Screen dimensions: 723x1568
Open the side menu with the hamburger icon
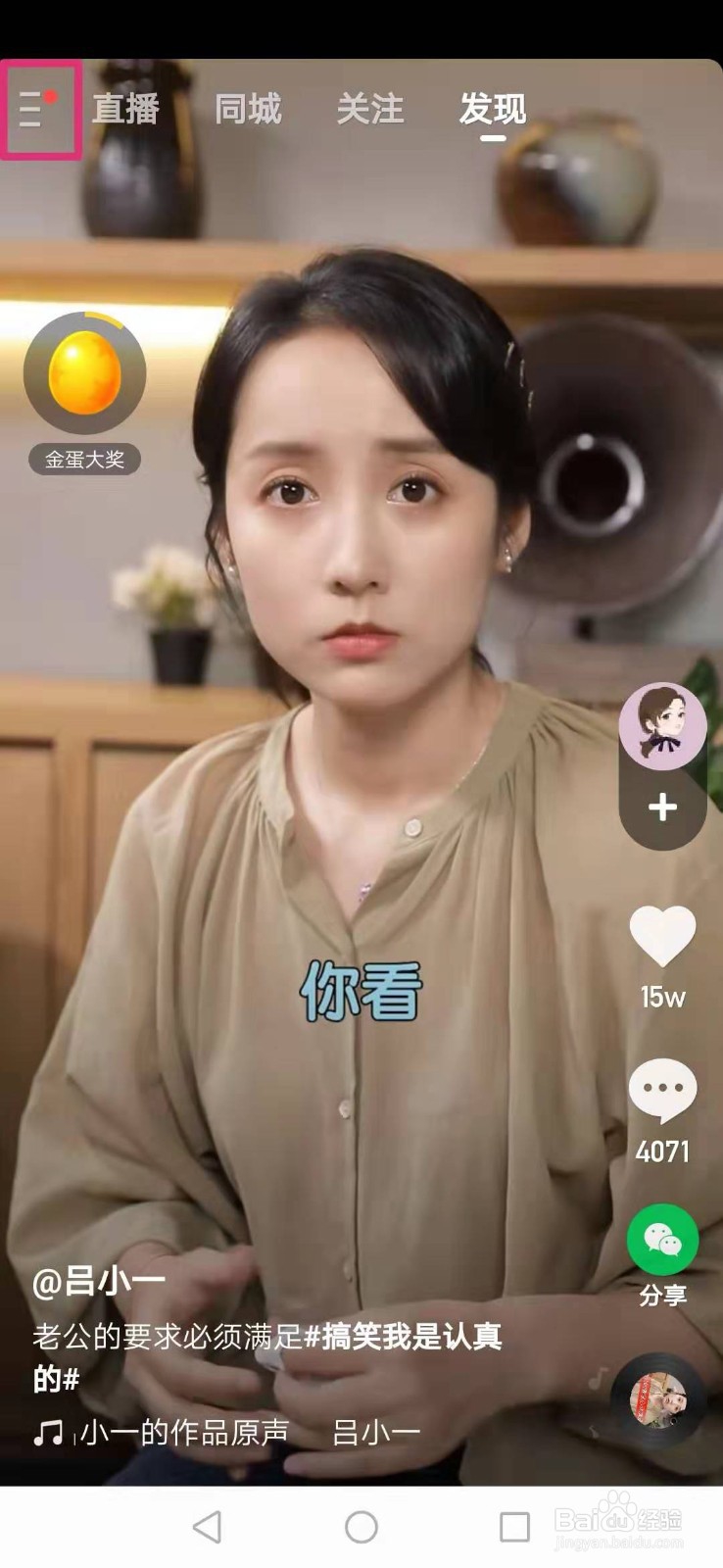(39, 106)
